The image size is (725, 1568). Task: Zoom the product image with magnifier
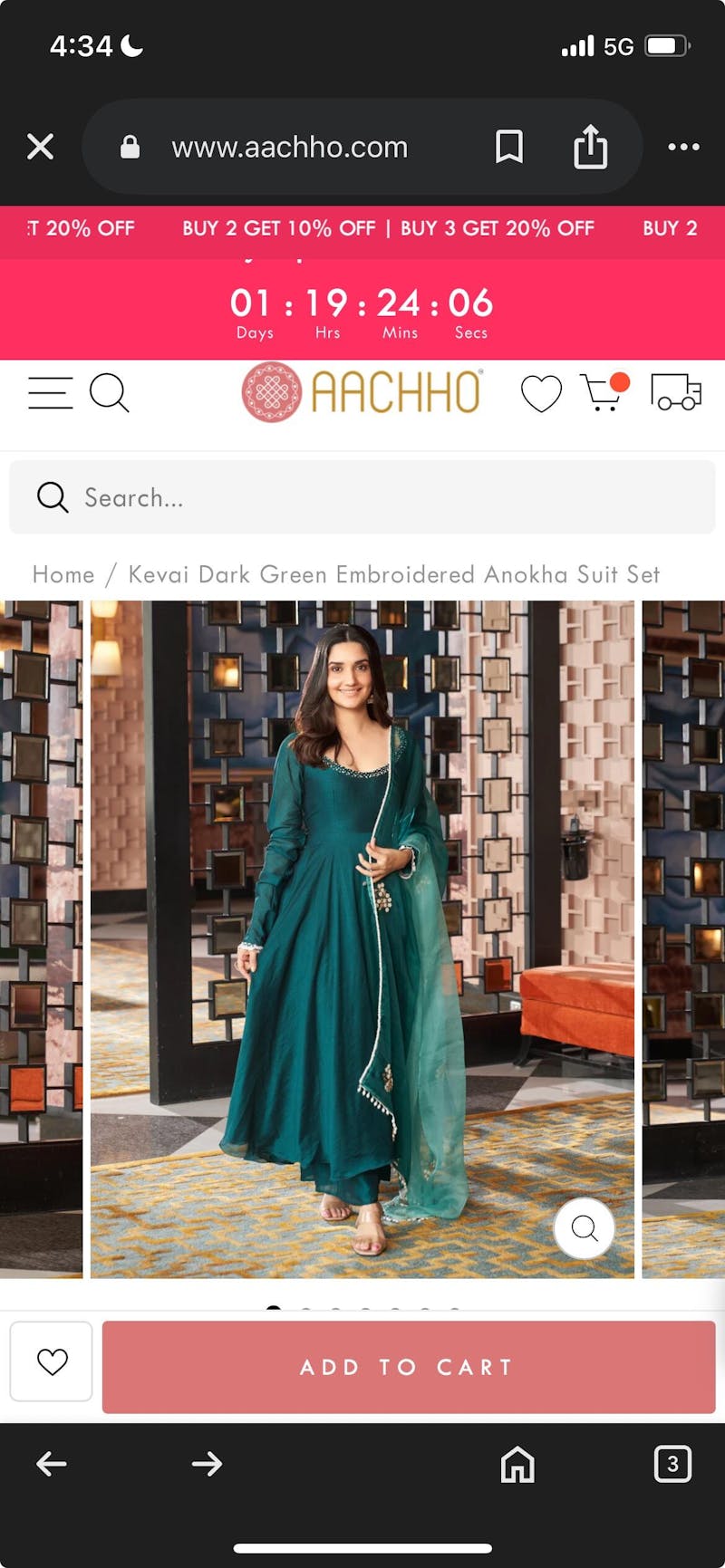coord(585,1228)
